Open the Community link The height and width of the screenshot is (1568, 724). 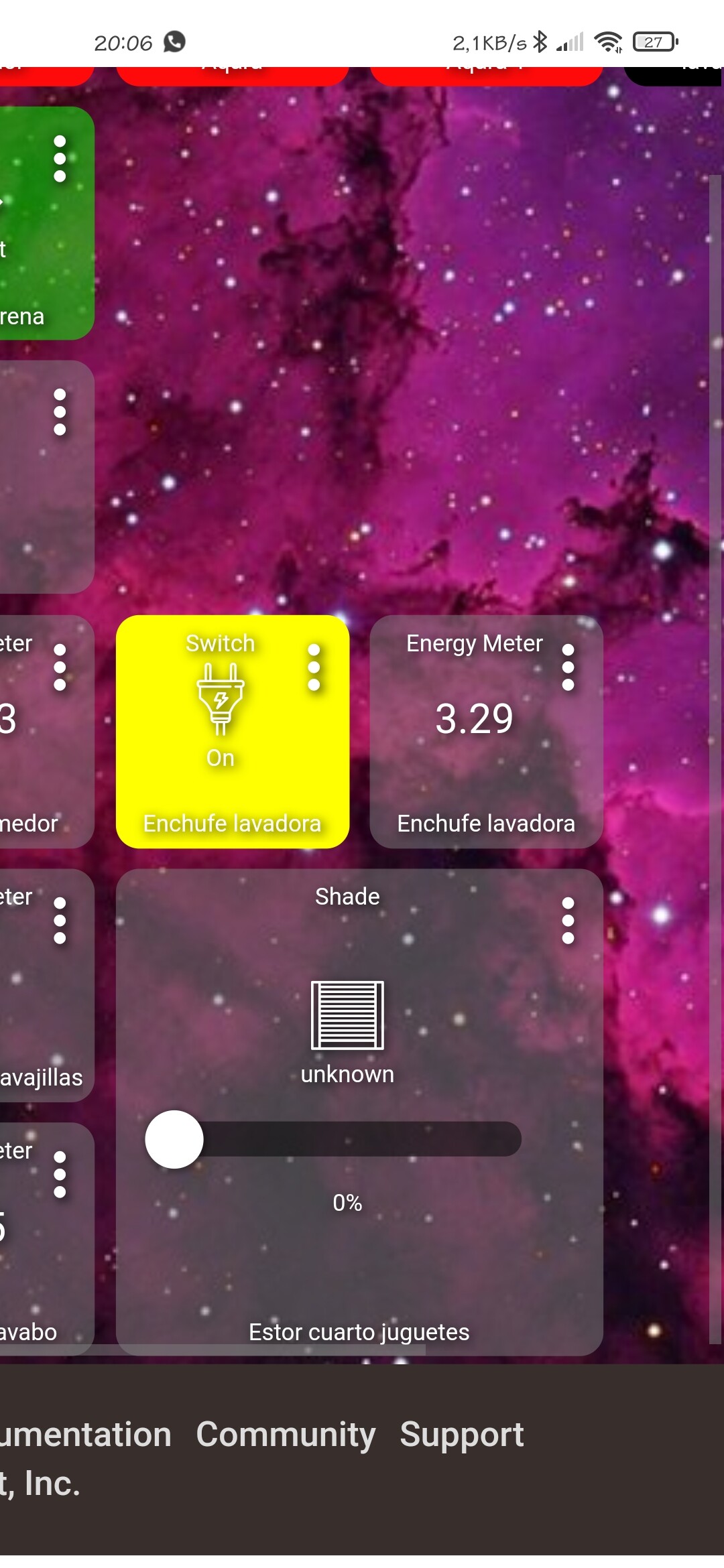tap(286, 1434)
